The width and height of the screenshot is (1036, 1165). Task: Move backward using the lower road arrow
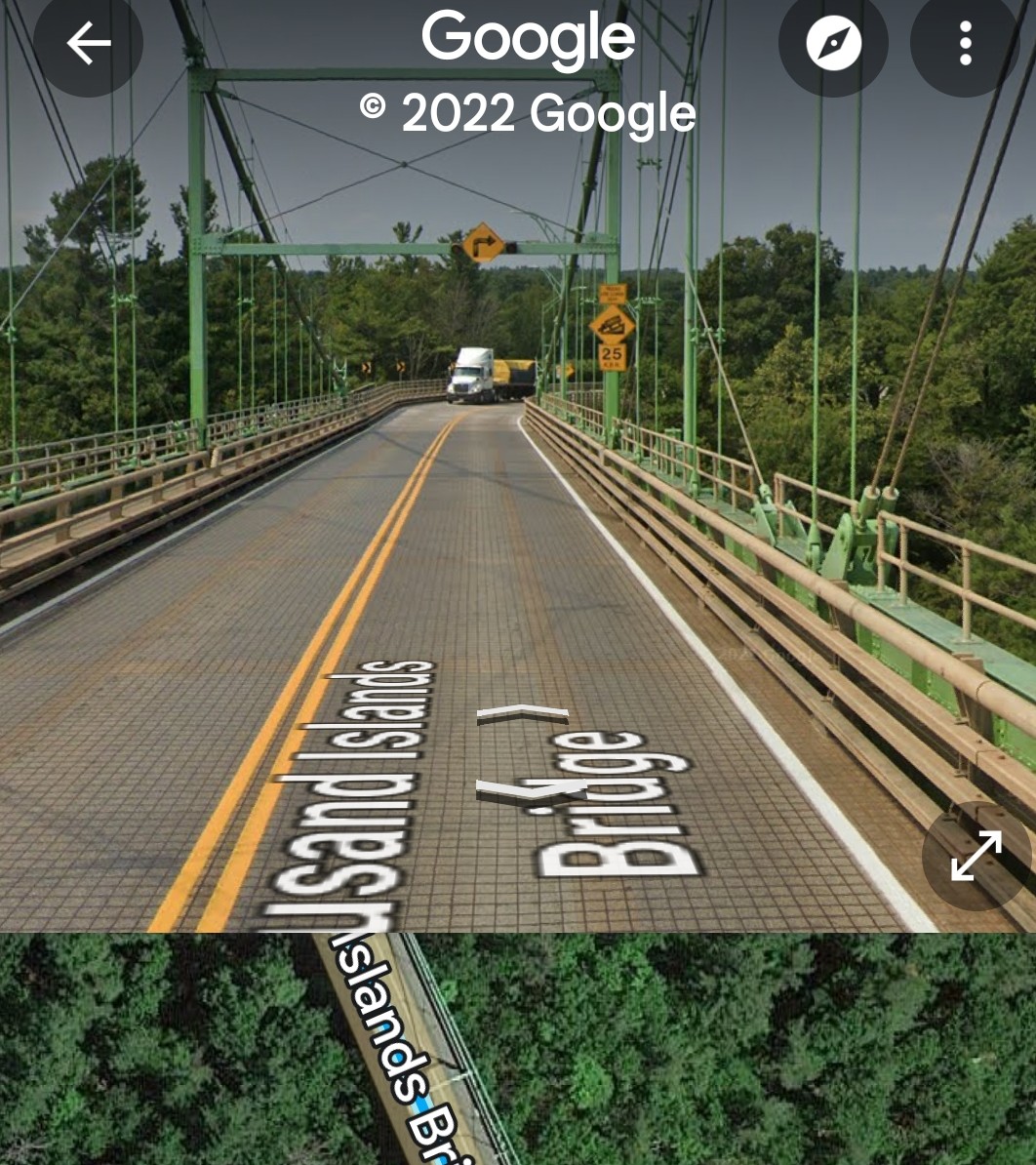527,788
